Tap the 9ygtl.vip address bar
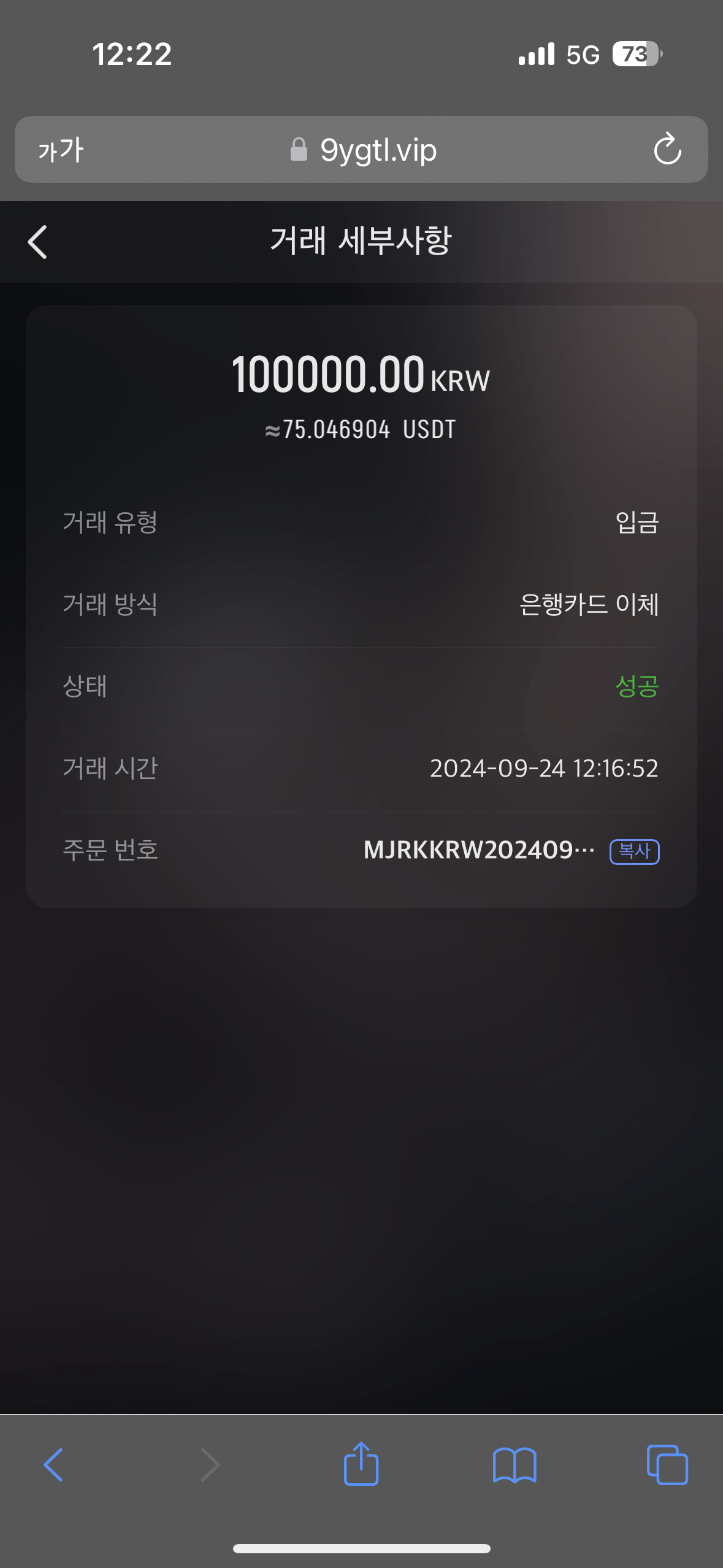The height and width of the screenshot is (1568, 723). [x=362, y=150]
